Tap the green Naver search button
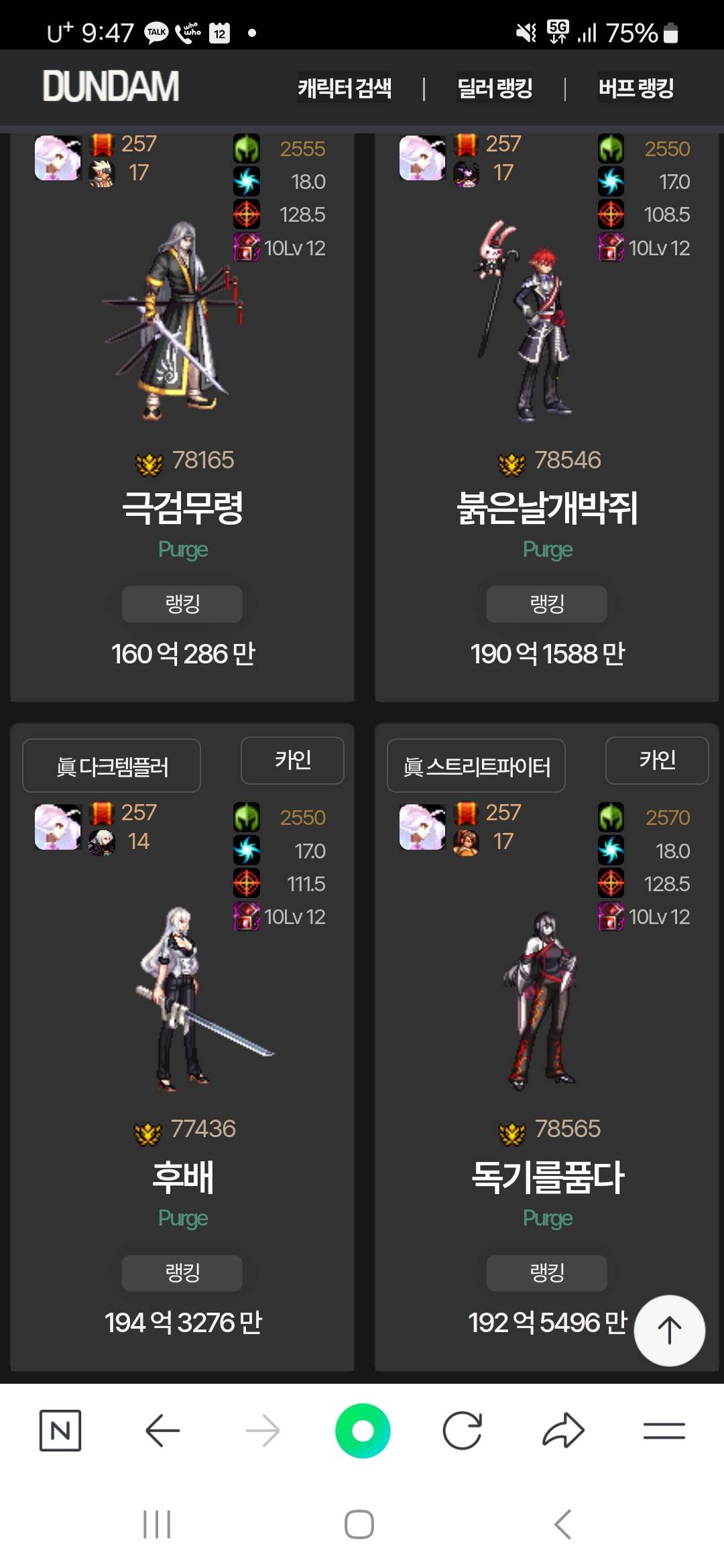Image resolution: width=724 pixels, height=1568 pixels. [x=363, y=1431]
